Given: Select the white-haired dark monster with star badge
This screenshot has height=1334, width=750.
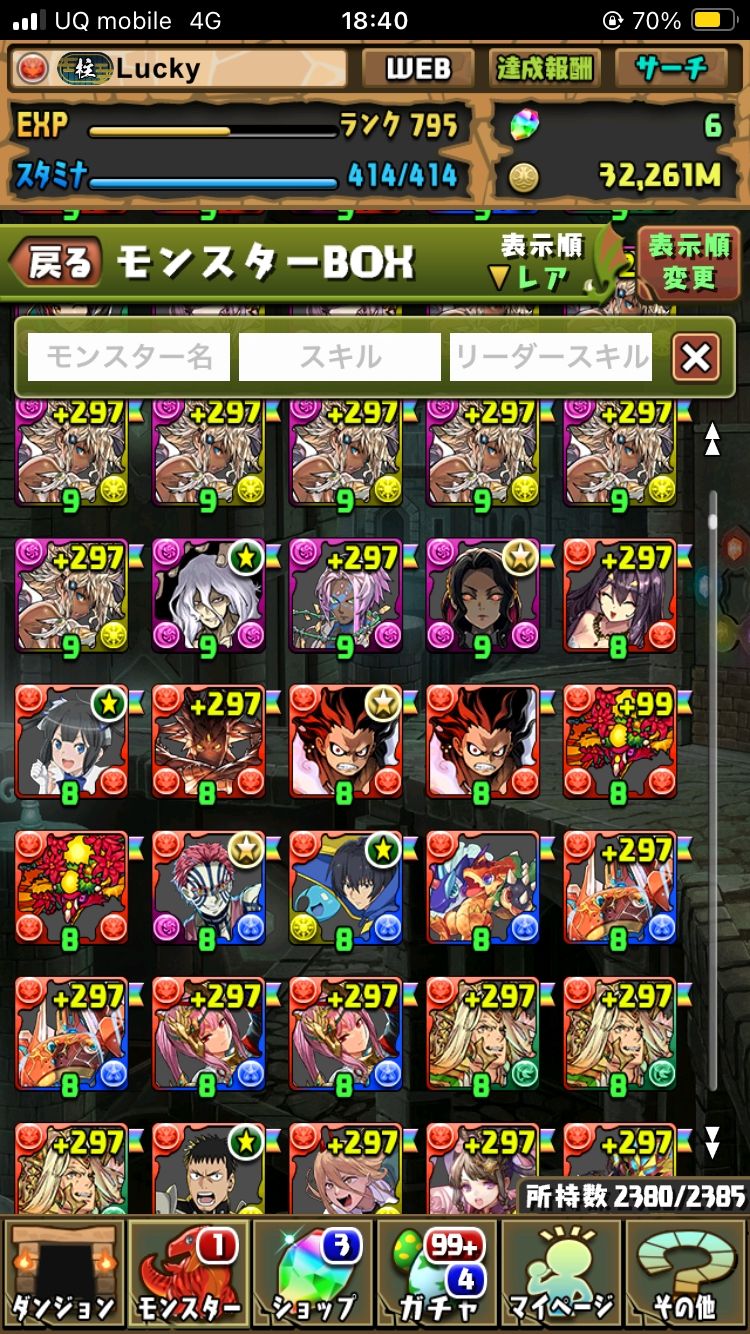Looking at the screenshot, I should point(208,596).
